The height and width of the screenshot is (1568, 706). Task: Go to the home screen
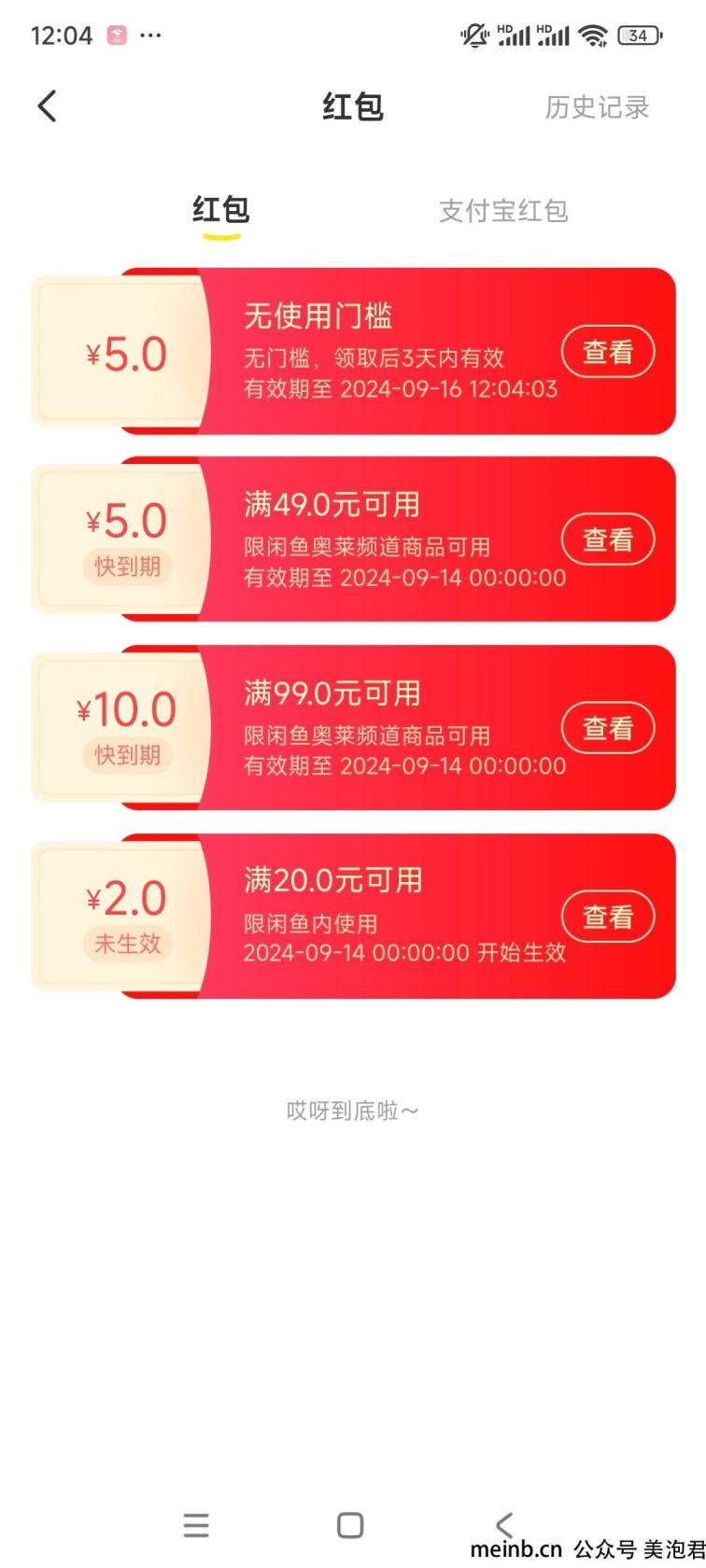pos(350,1525)
